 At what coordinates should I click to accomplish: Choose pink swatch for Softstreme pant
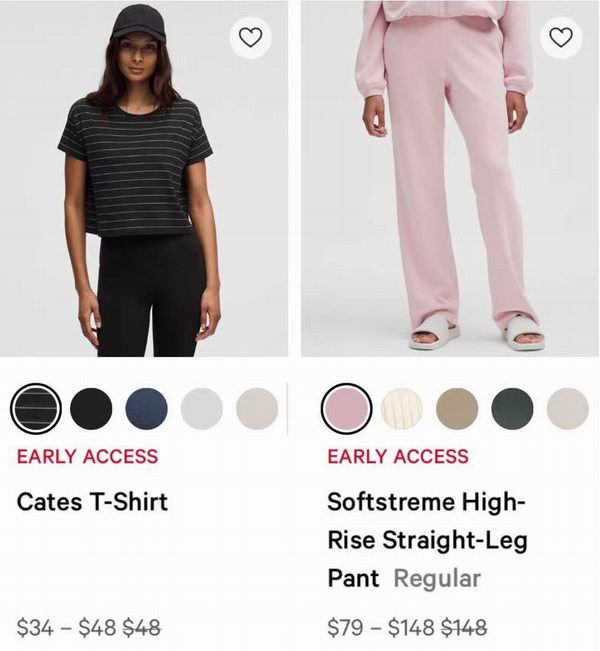click(x=347, y=409)
